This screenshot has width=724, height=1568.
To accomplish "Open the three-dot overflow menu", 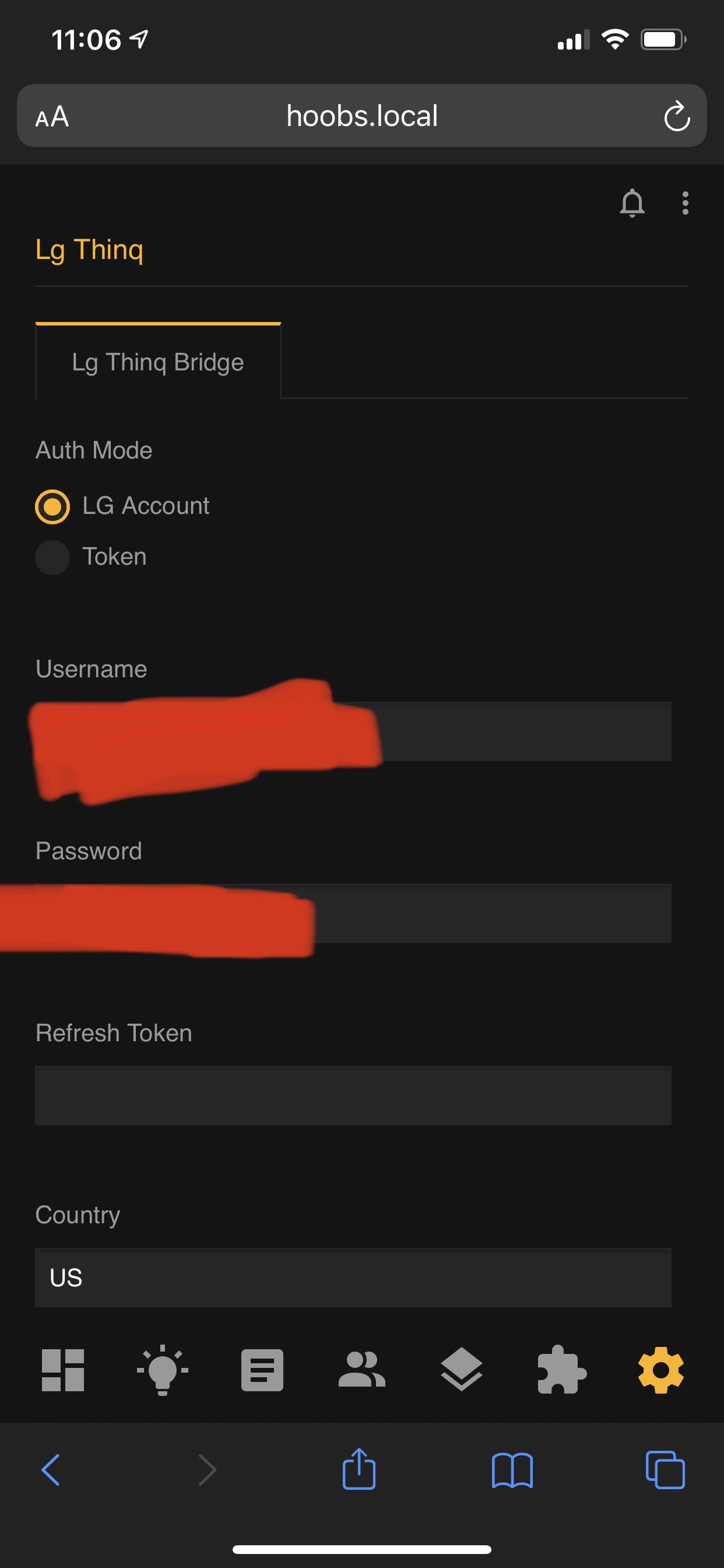I will pos(685,202).
